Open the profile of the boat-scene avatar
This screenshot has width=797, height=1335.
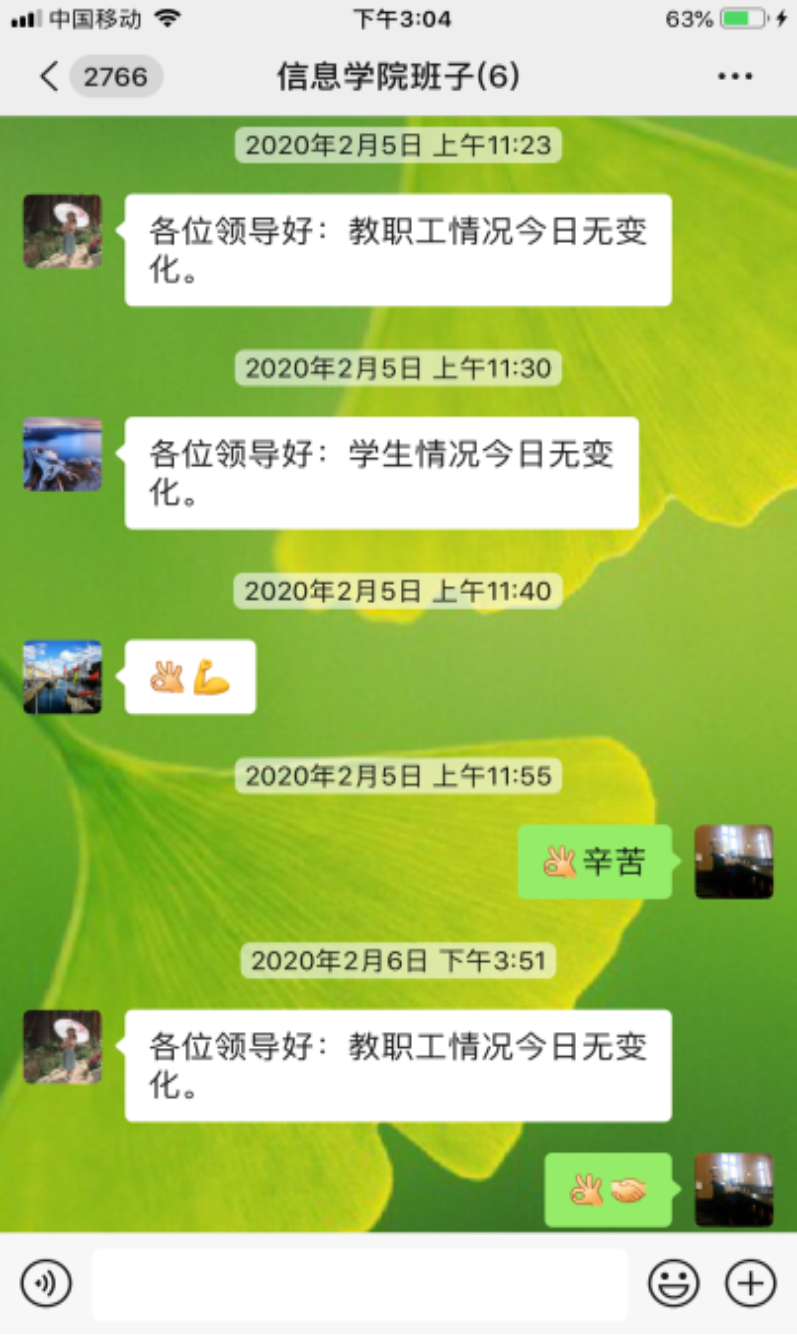tap(62, 677)
